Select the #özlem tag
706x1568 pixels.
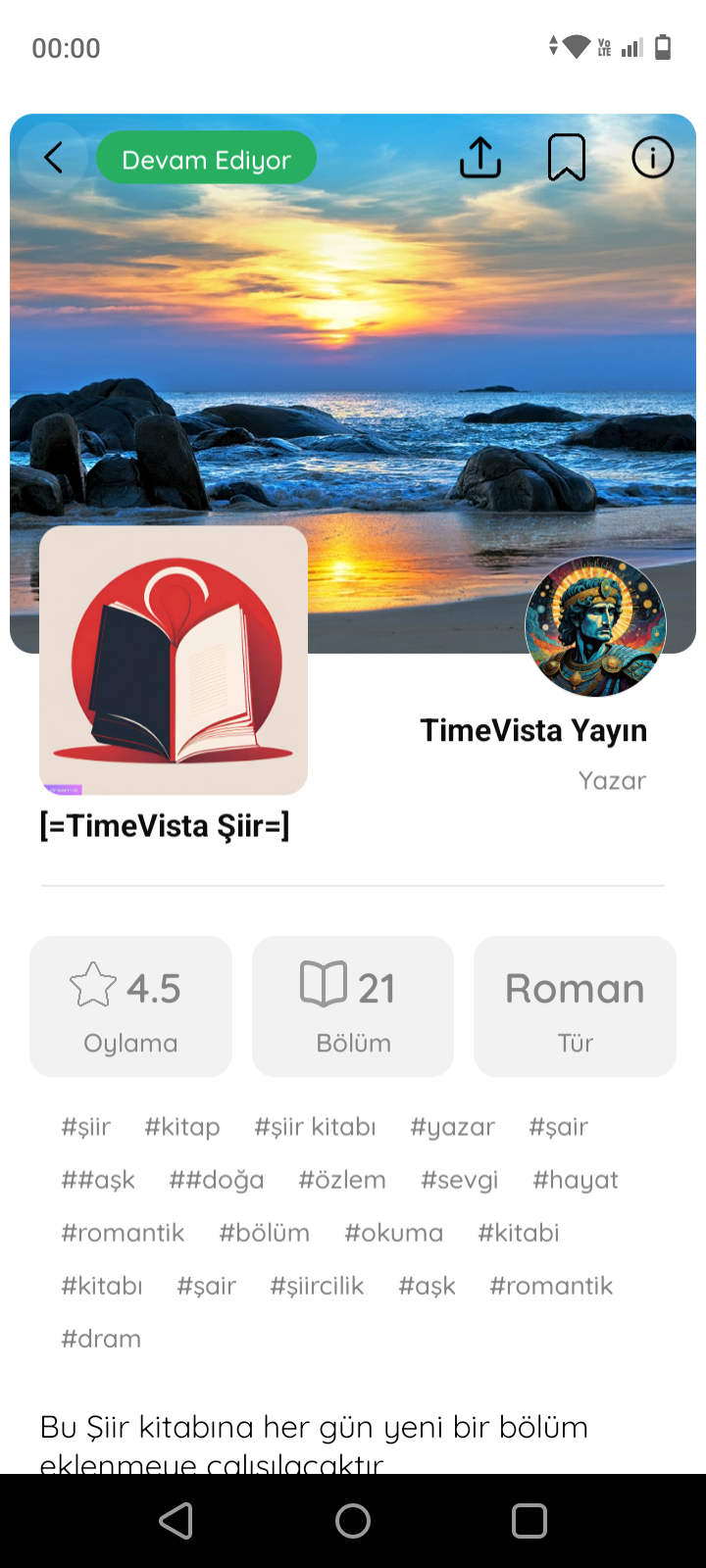pyautogui.click(x=342, y=1180)
